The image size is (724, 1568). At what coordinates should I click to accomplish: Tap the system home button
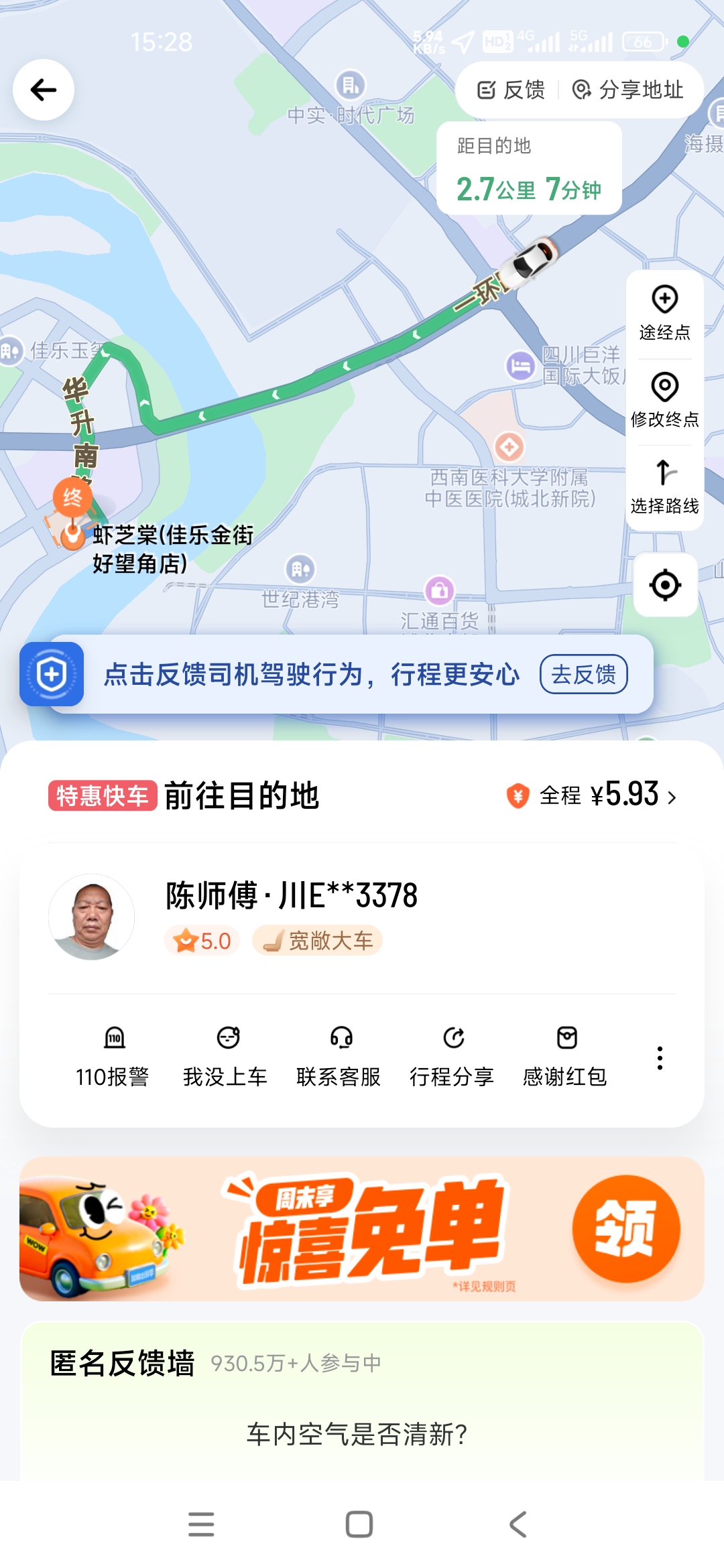[x=359, y=1524]
